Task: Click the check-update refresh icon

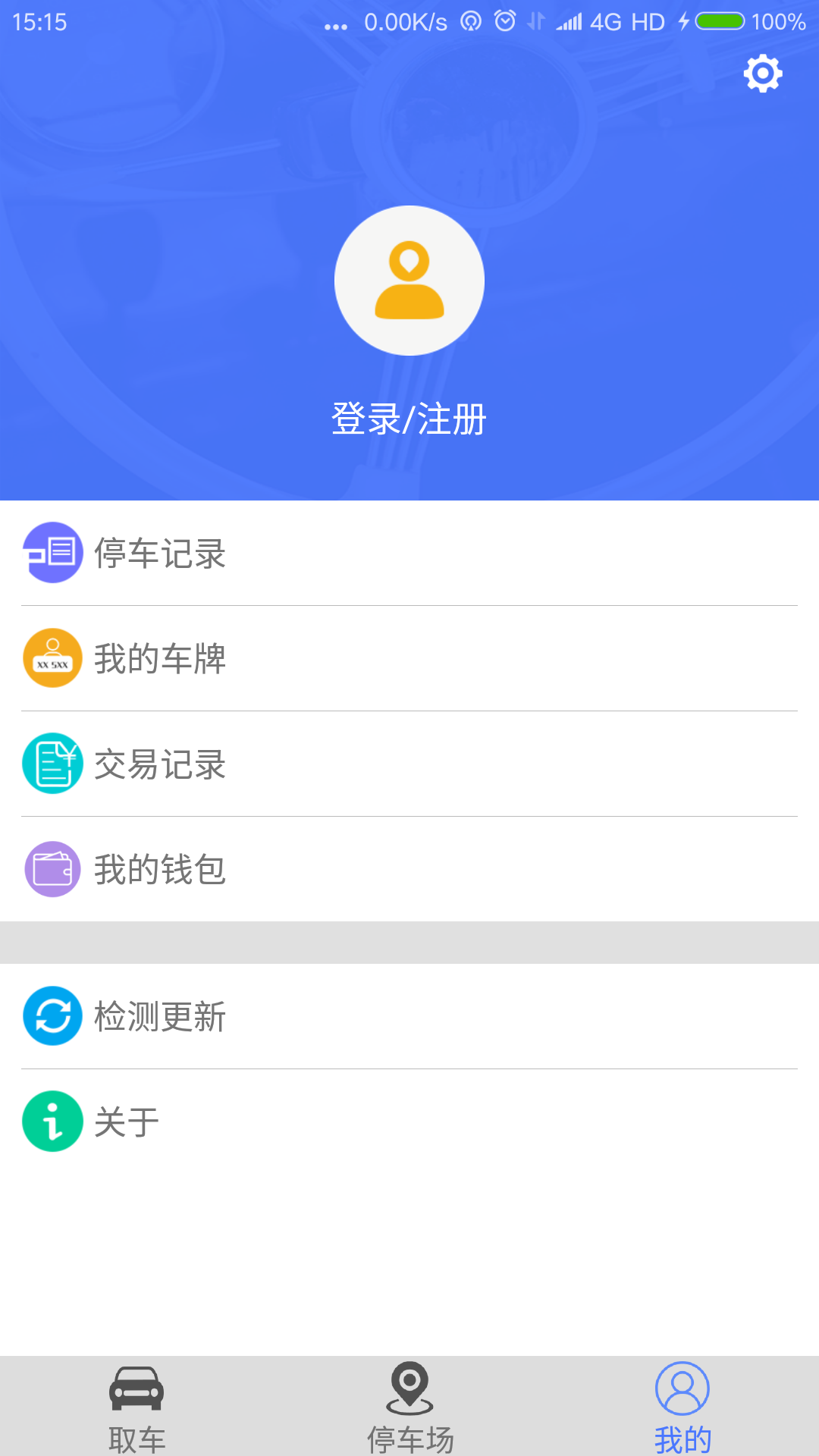Action: [x=52, y=1015]
